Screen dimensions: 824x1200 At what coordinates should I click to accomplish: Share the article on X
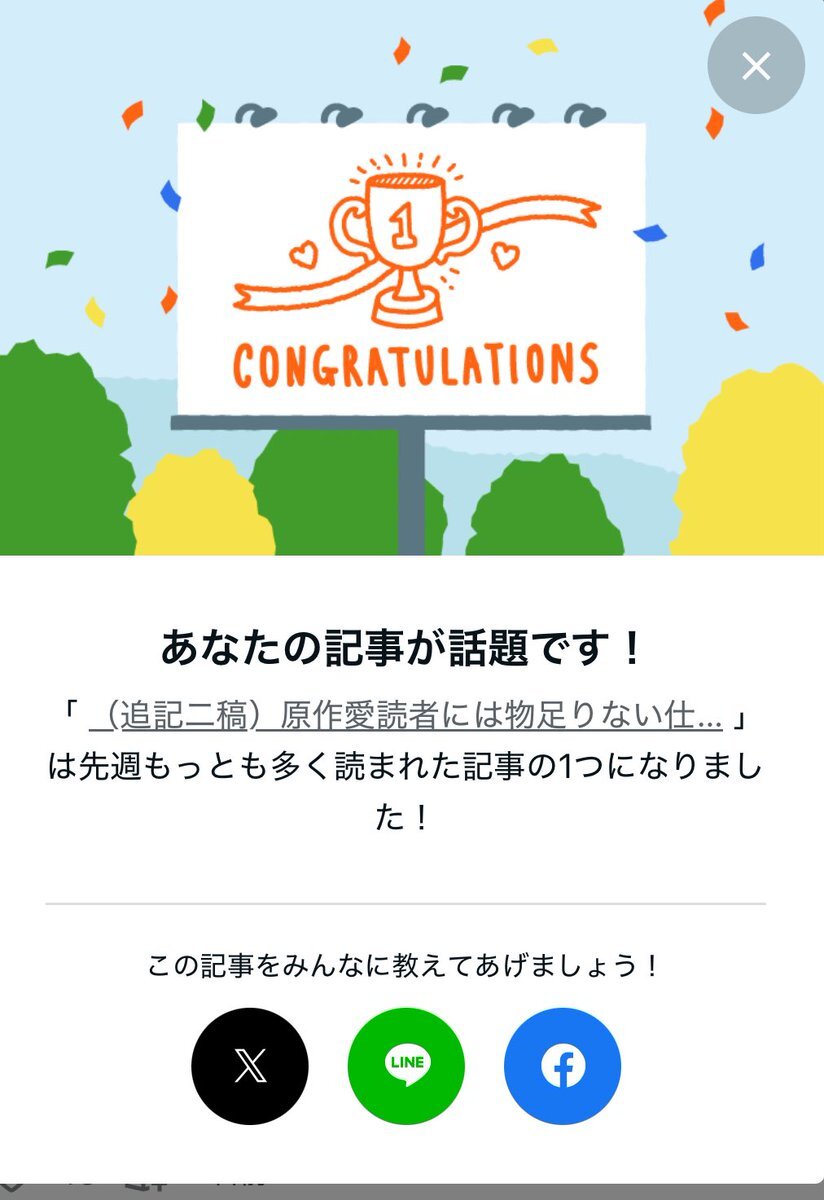(x=250, y=1066)
